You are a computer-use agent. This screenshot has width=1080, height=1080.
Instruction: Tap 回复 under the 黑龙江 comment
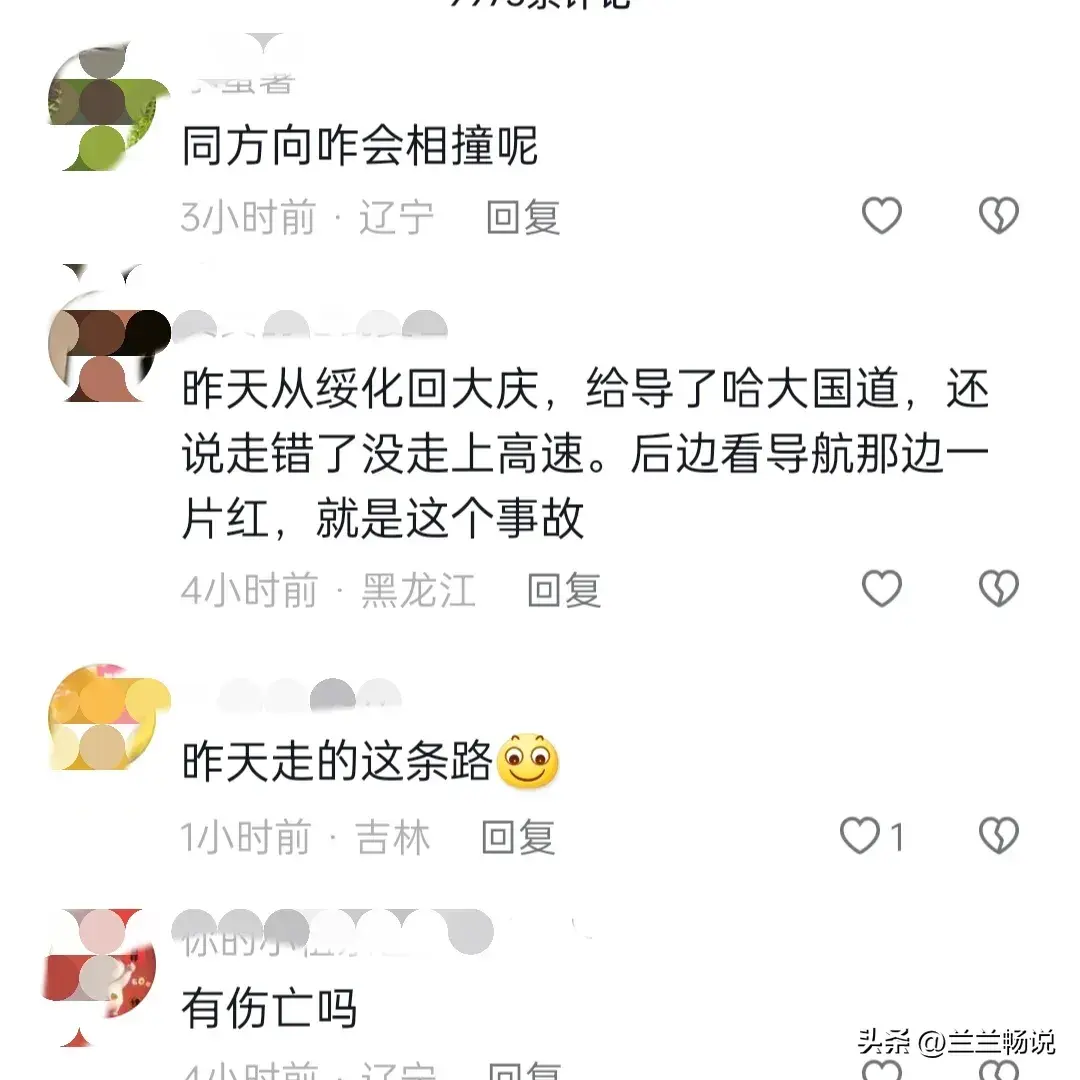point(563,591)
